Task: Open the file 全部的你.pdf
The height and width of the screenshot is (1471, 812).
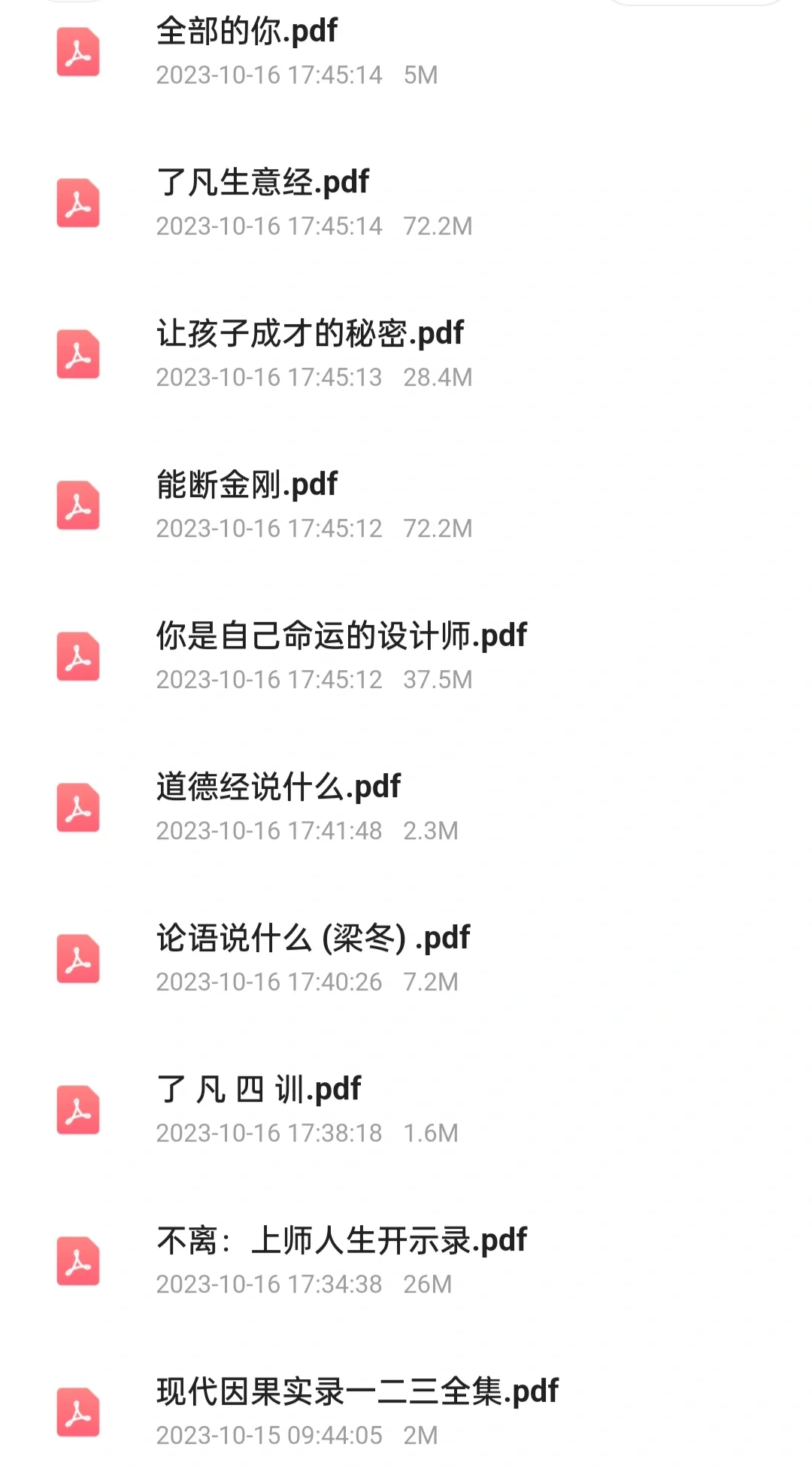Action: 406,53
